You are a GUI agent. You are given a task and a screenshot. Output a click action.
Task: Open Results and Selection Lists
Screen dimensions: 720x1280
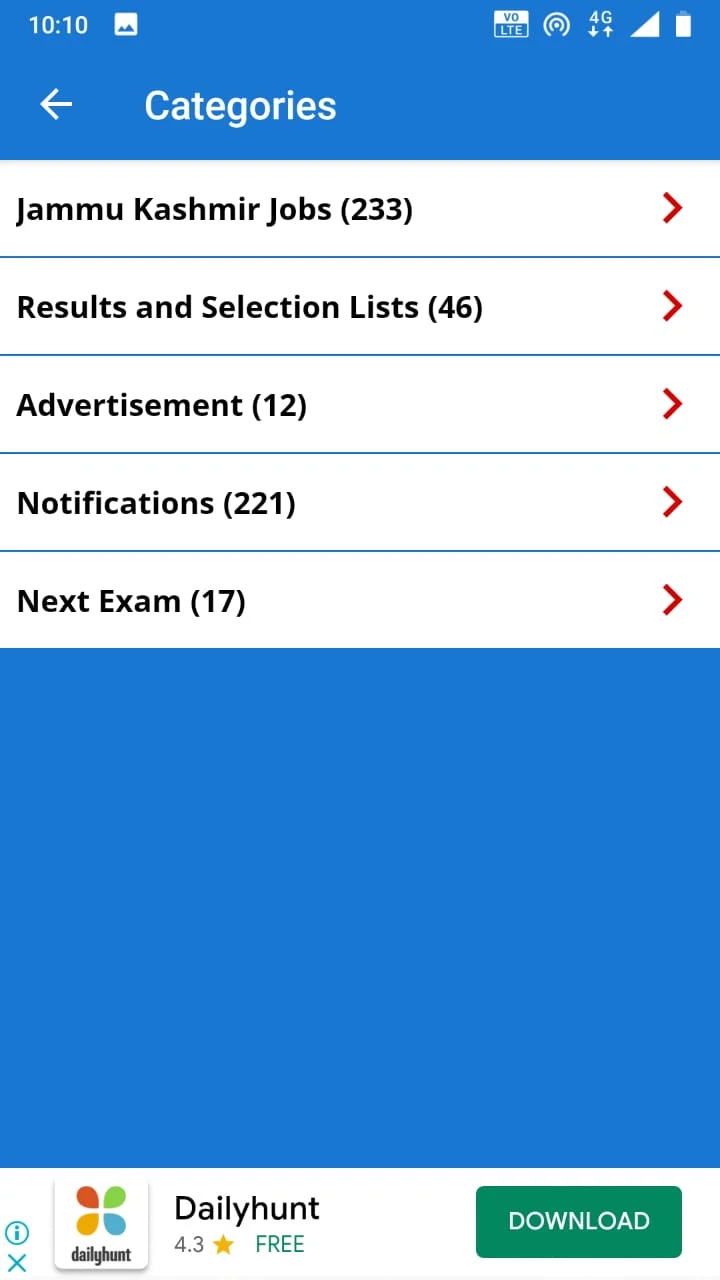(360, 307)
